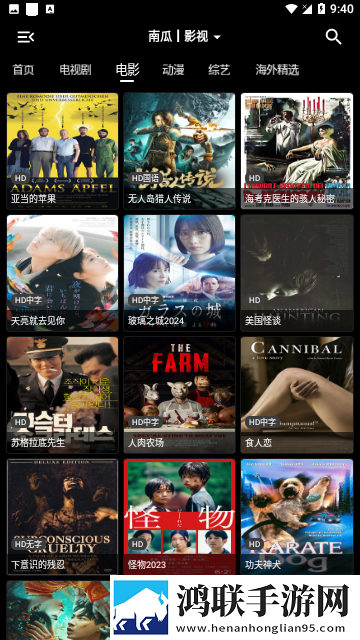This screenshot has width=360, height=640.
Task: Expand the 南瓜丨影视 source dropdown
Action: click(x=184, y=37)
